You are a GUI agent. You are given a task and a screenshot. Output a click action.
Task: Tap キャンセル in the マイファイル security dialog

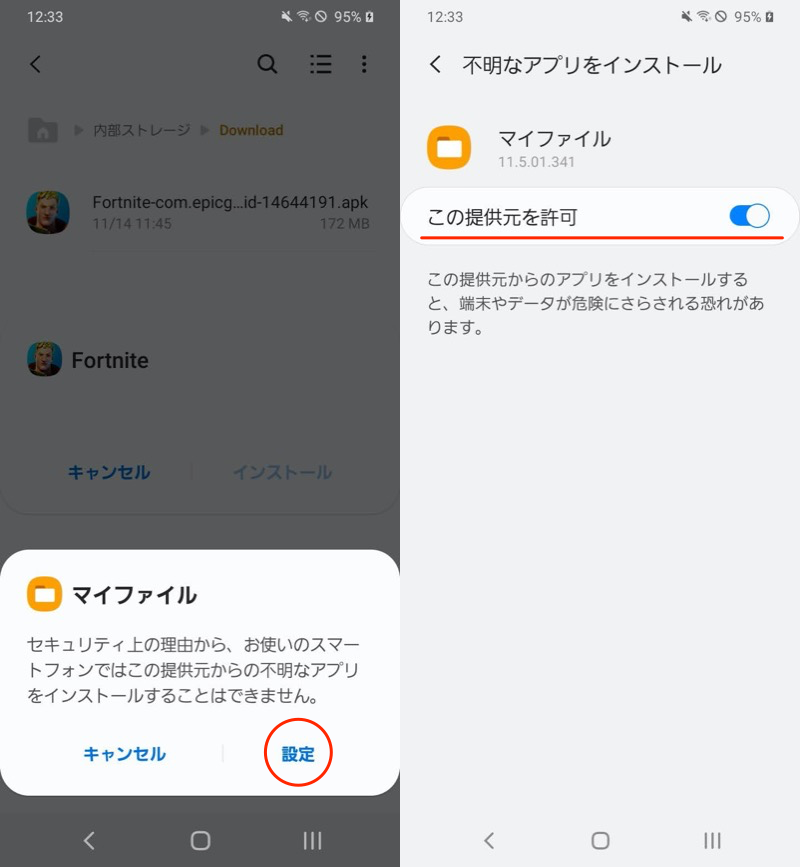coord(124,754)
